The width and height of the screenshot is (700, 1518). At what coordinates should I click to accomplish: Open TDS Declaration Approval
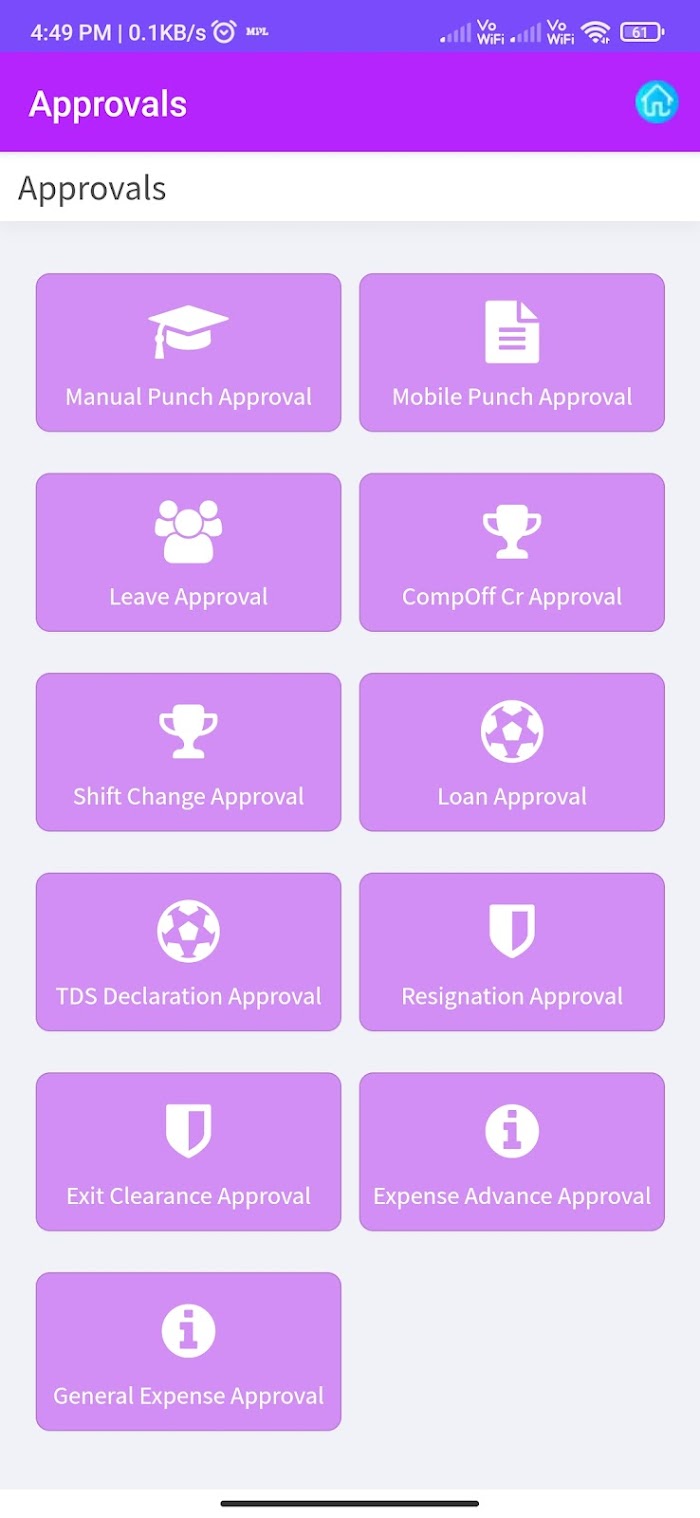[x=188, y=952]
